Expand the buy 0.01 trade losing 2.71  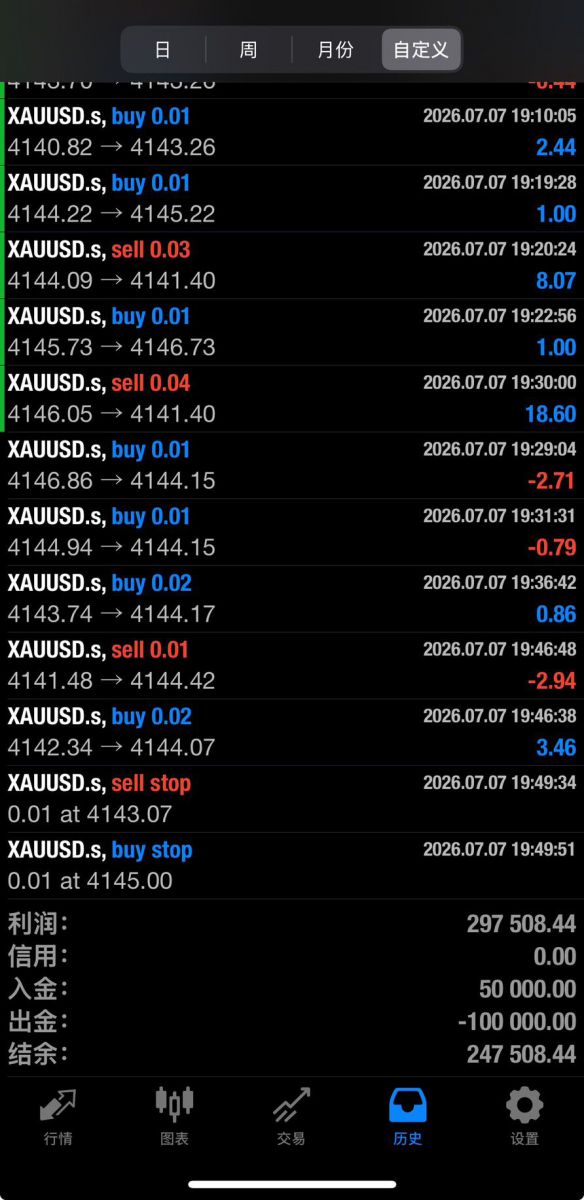(292, 466)
